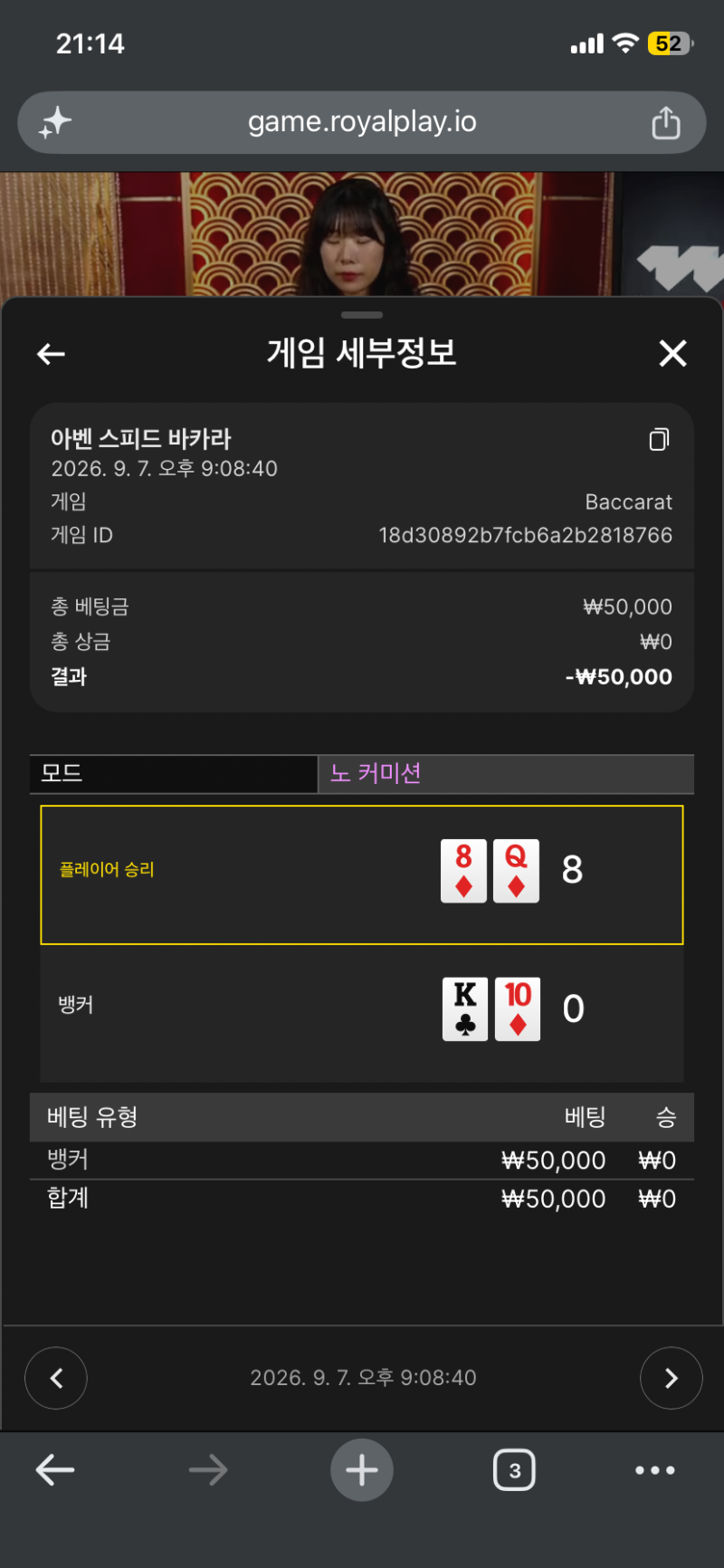Close the game details panel
The image size is (724, 1568).
click(672, 353)
